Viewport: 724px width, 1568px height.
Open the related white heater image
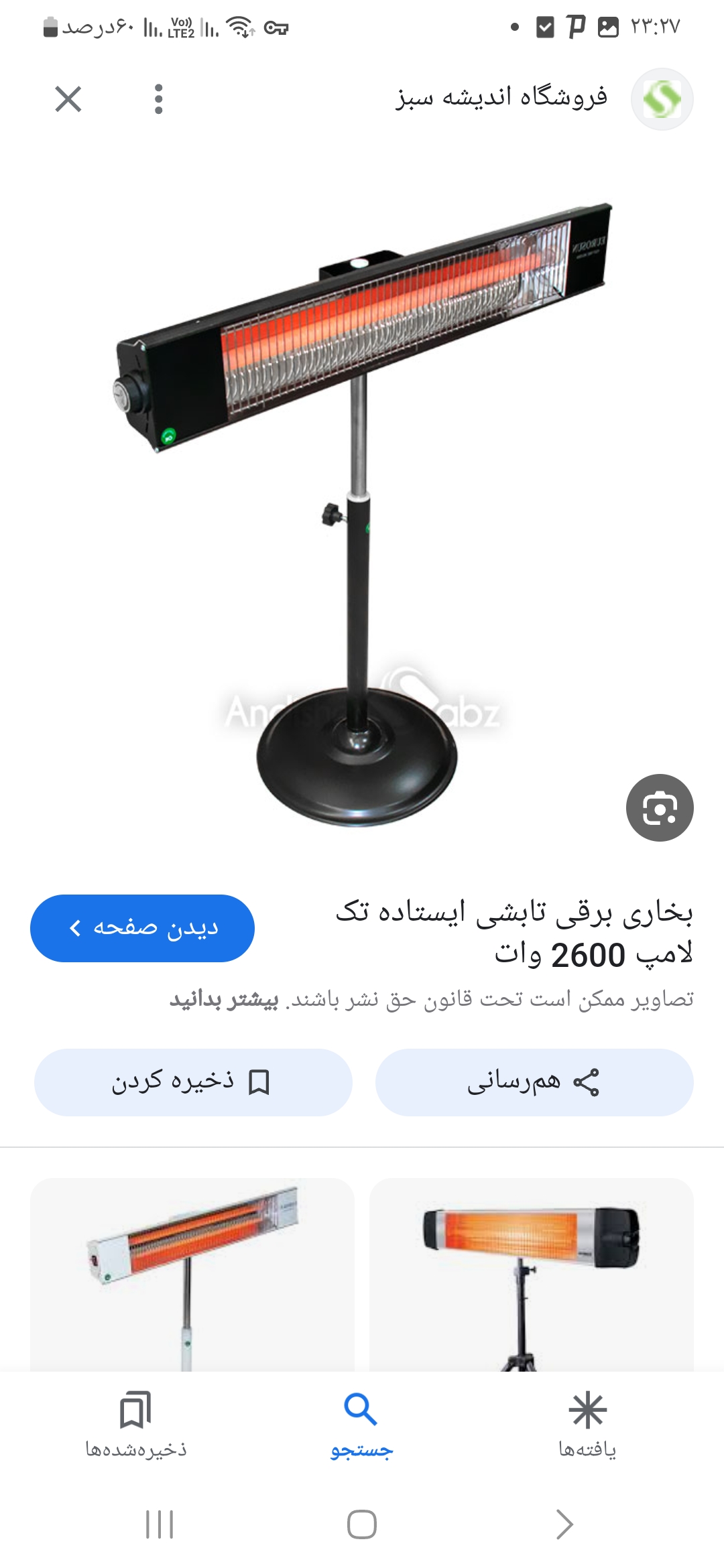[x=192, y=1273]
